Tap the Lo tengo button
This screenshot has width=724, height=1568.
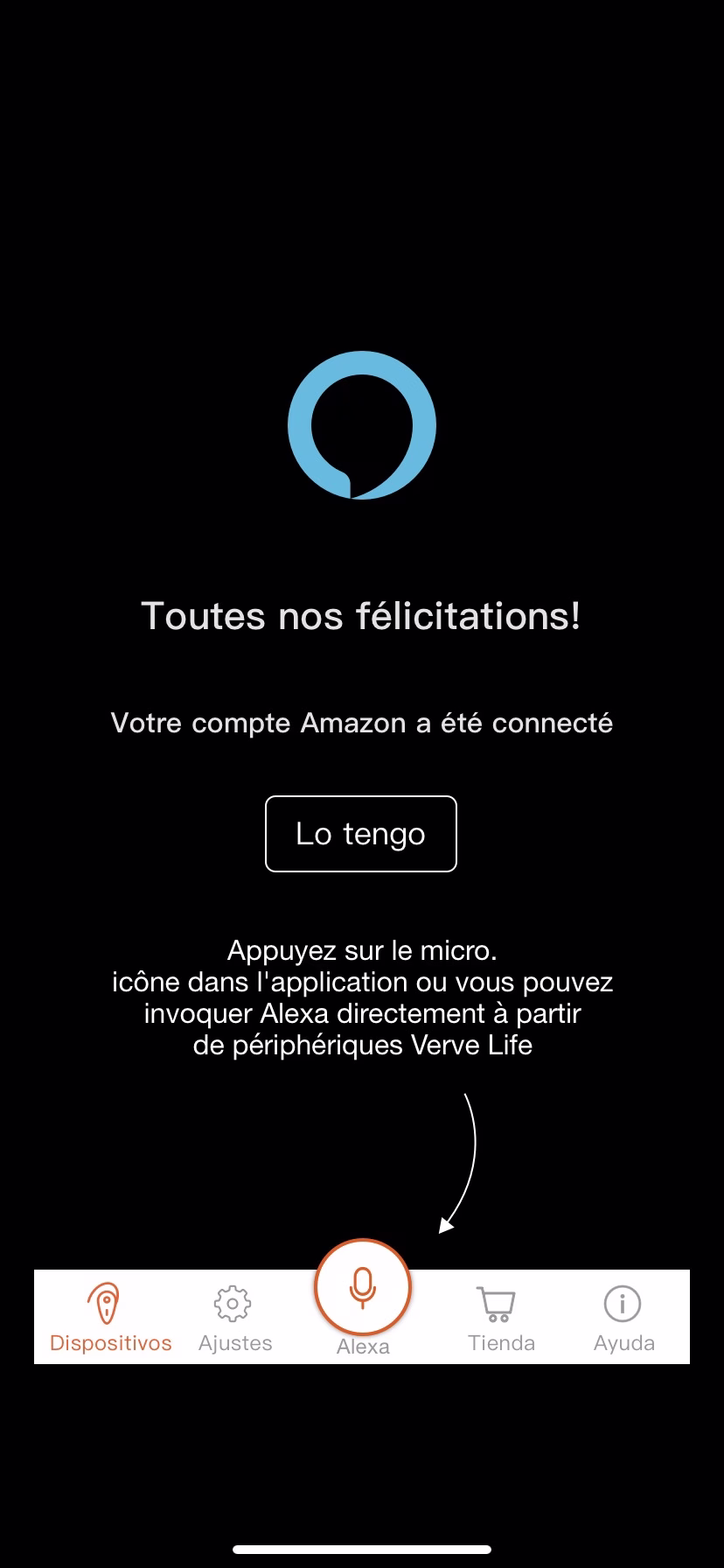(x=361, y=834)
